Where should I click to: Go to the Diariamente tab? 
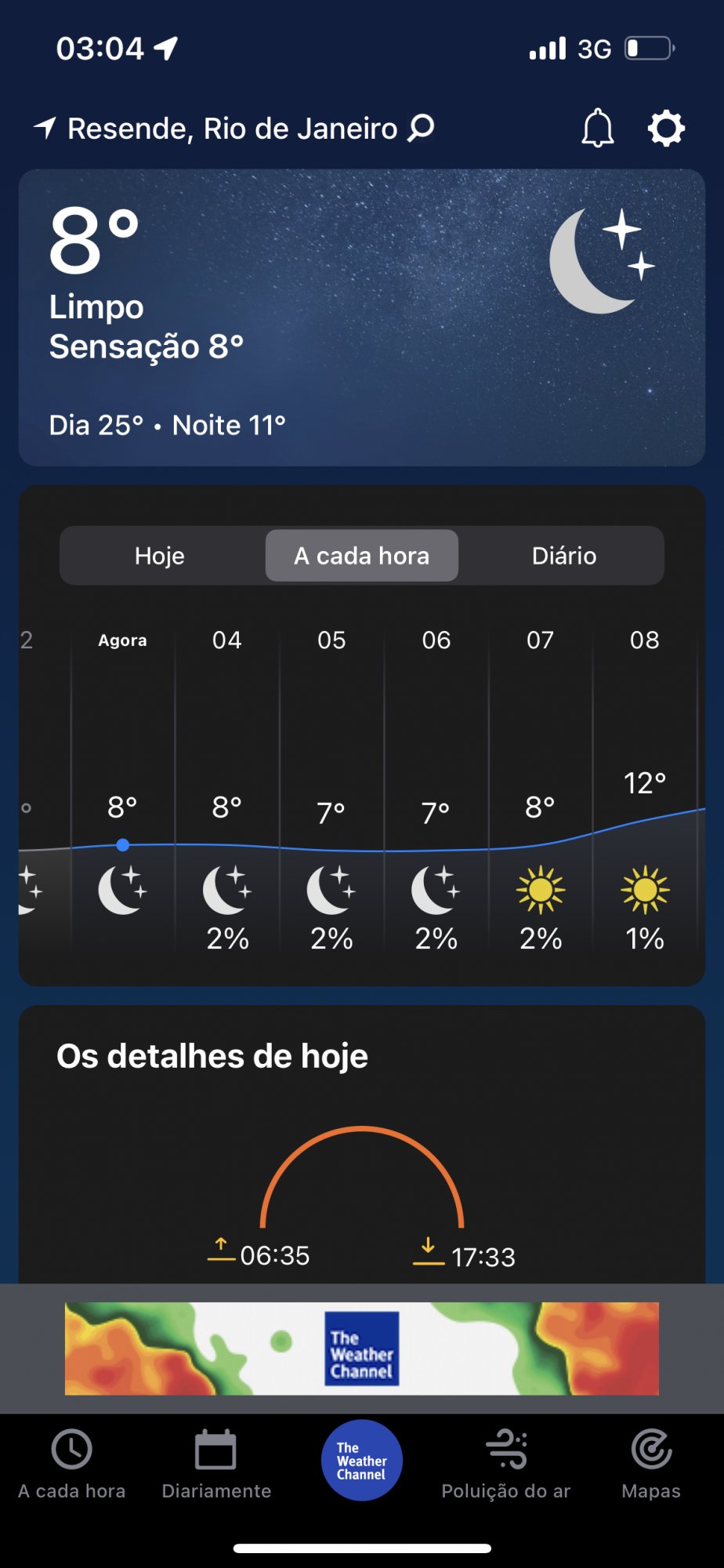[x=216, y=1463]
